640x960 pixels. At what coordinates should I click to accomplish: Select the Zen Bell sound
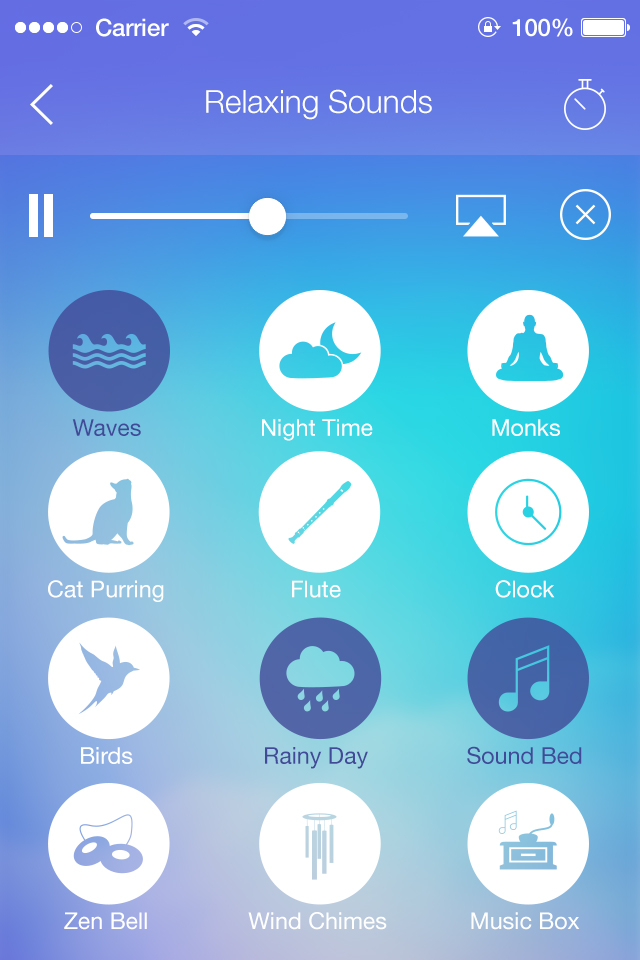109,844
